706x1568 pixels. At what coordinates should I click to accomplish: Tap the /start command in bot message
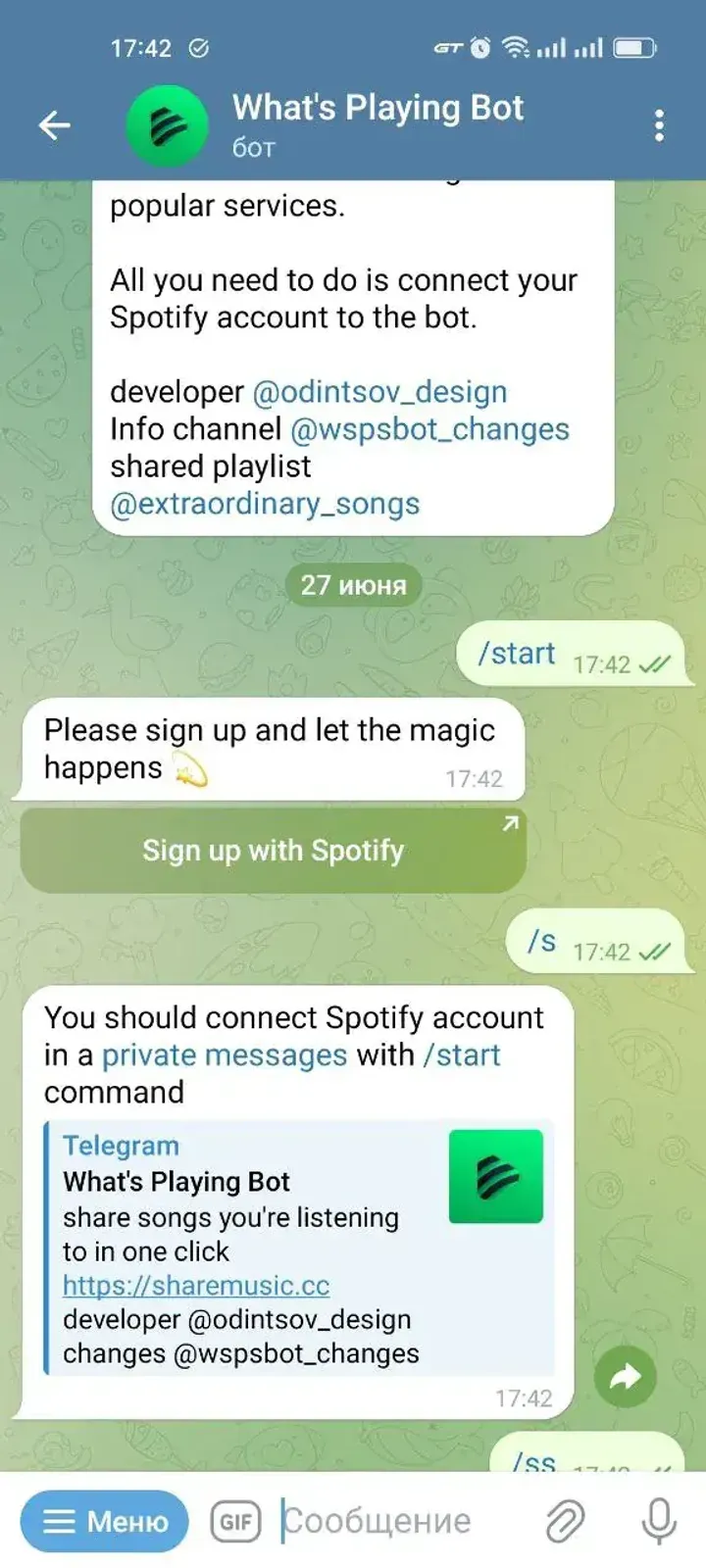tap(462, 1055)
